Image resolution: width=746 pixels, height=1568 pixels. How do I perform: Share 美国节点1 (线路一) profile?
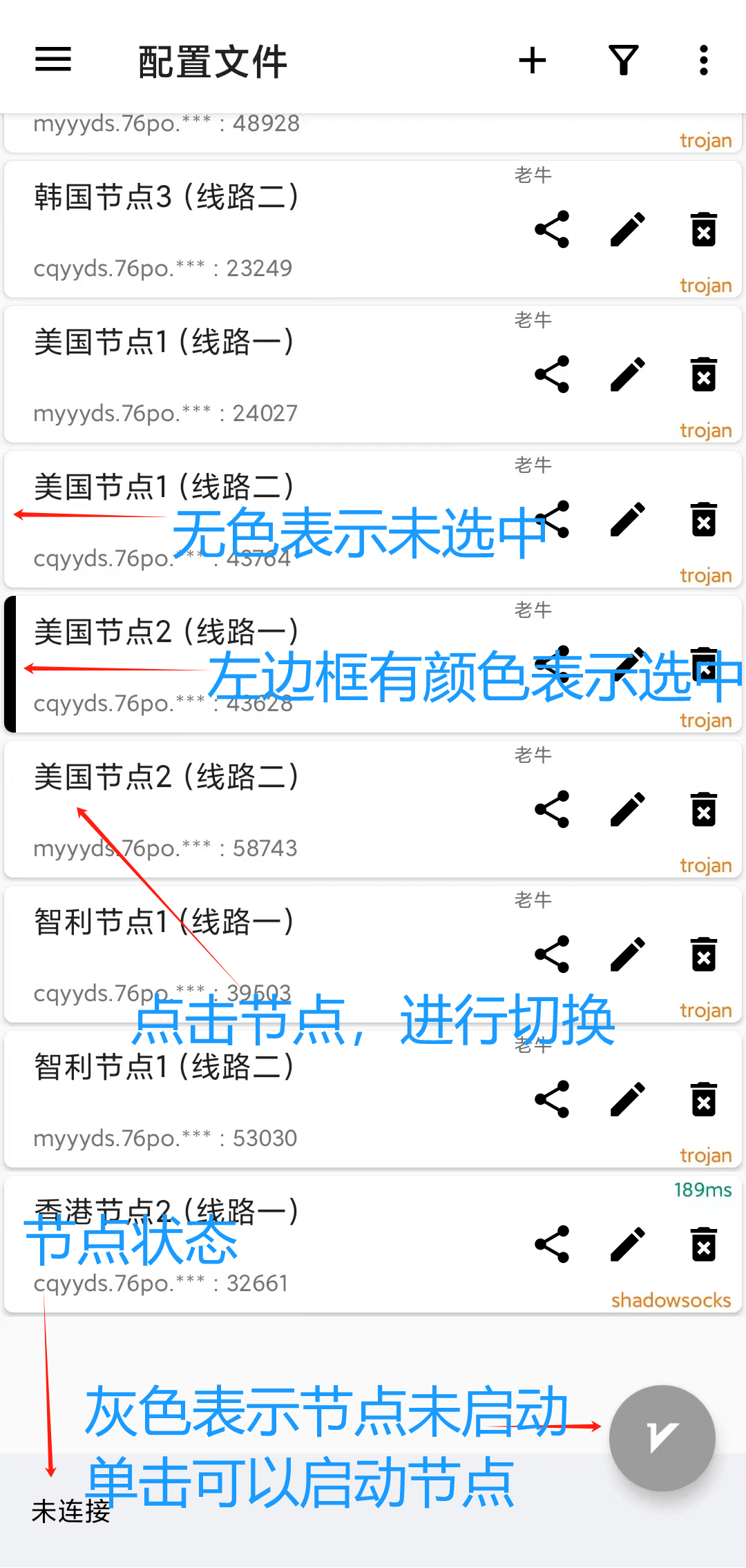552,375
